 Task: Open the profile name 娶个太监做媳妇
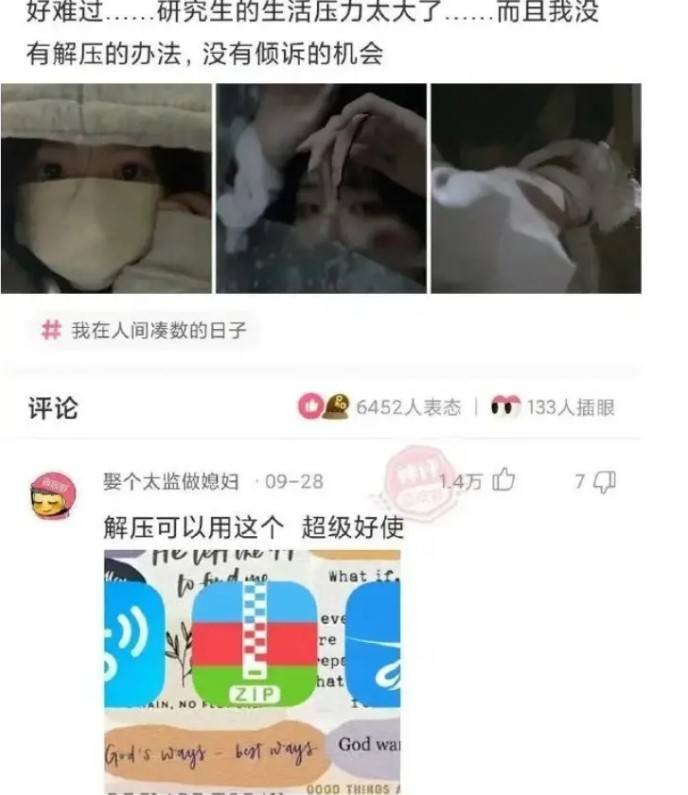click(171, 482)
